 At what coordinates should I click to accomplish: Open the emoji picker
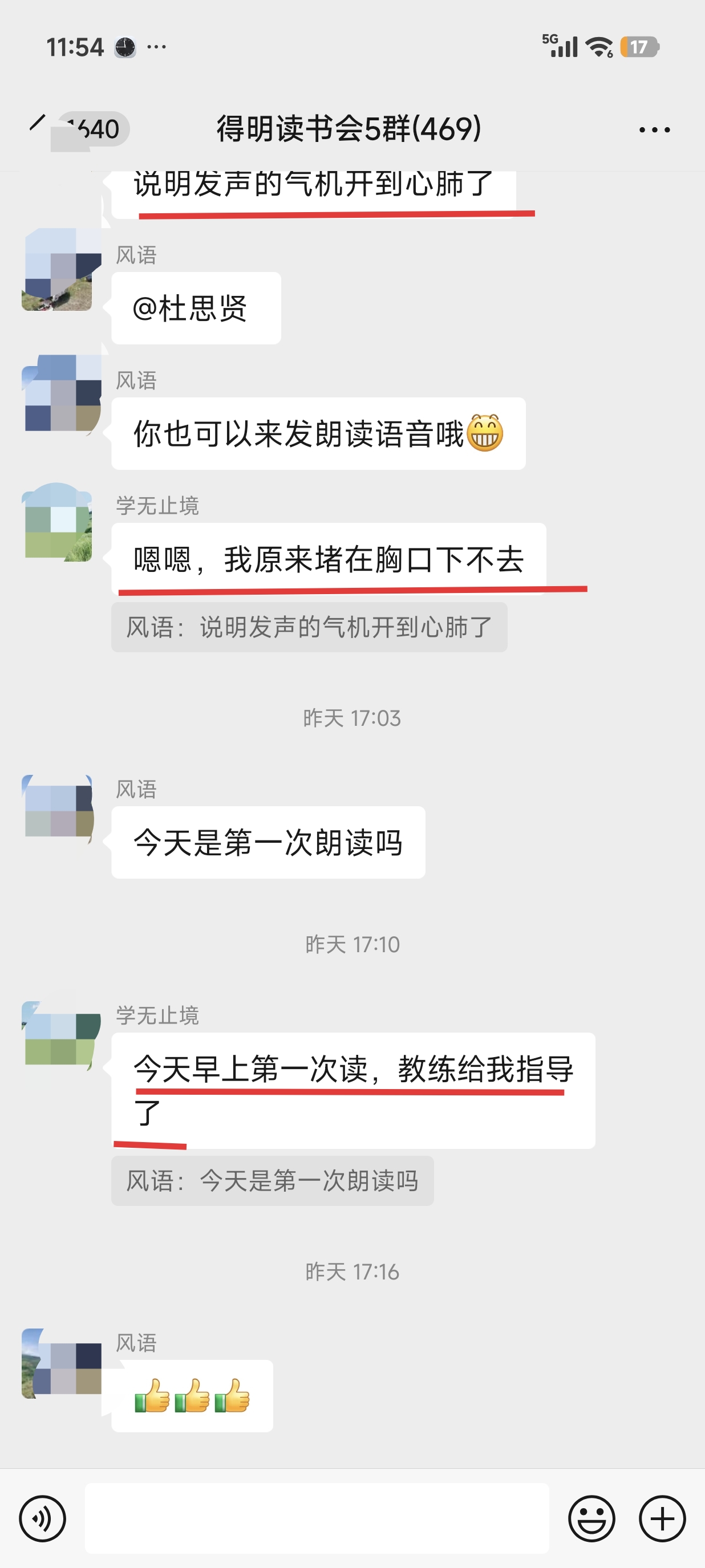[x=591, y=1518]
